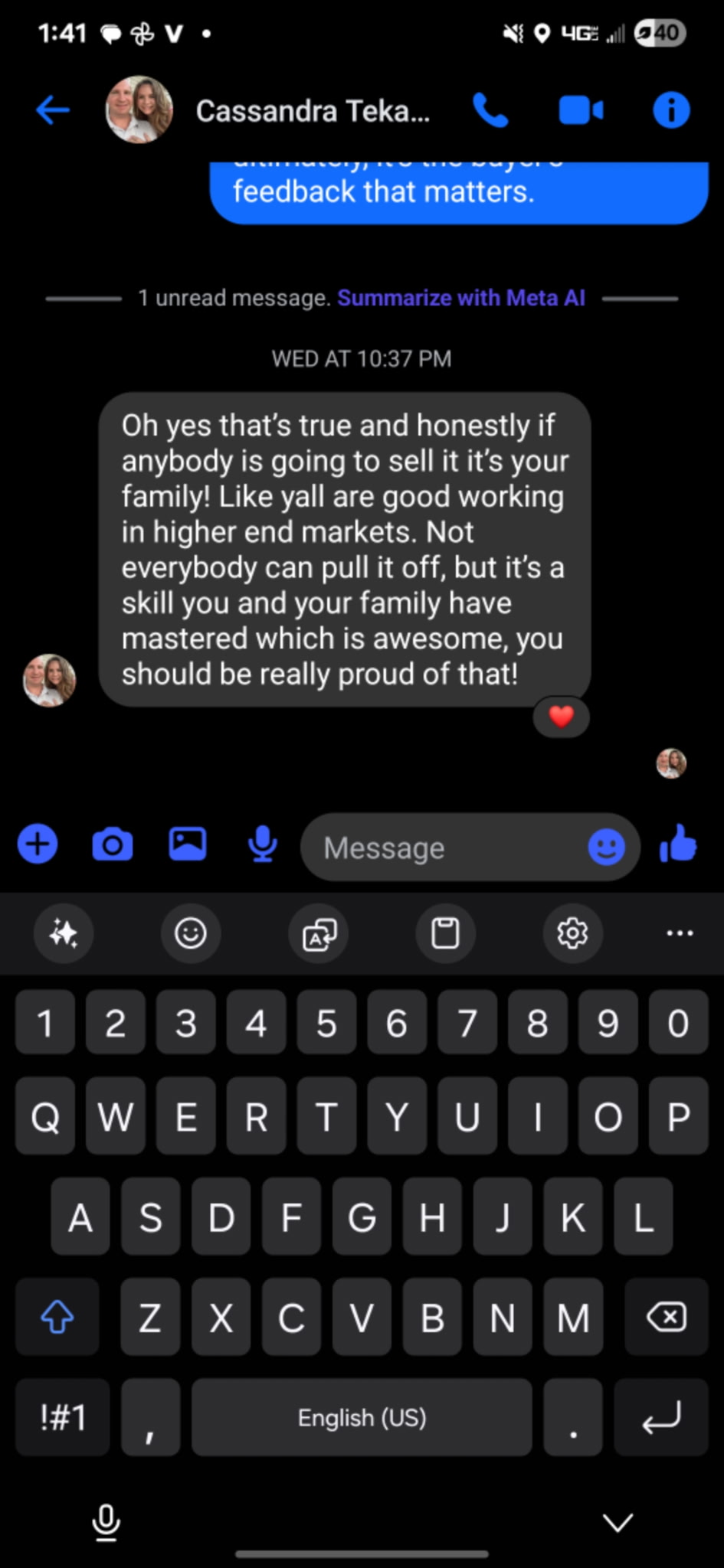Viewport: 724px width, 1568px height.
Task: Open the keyboard clipboard
Action: (445, 933)
